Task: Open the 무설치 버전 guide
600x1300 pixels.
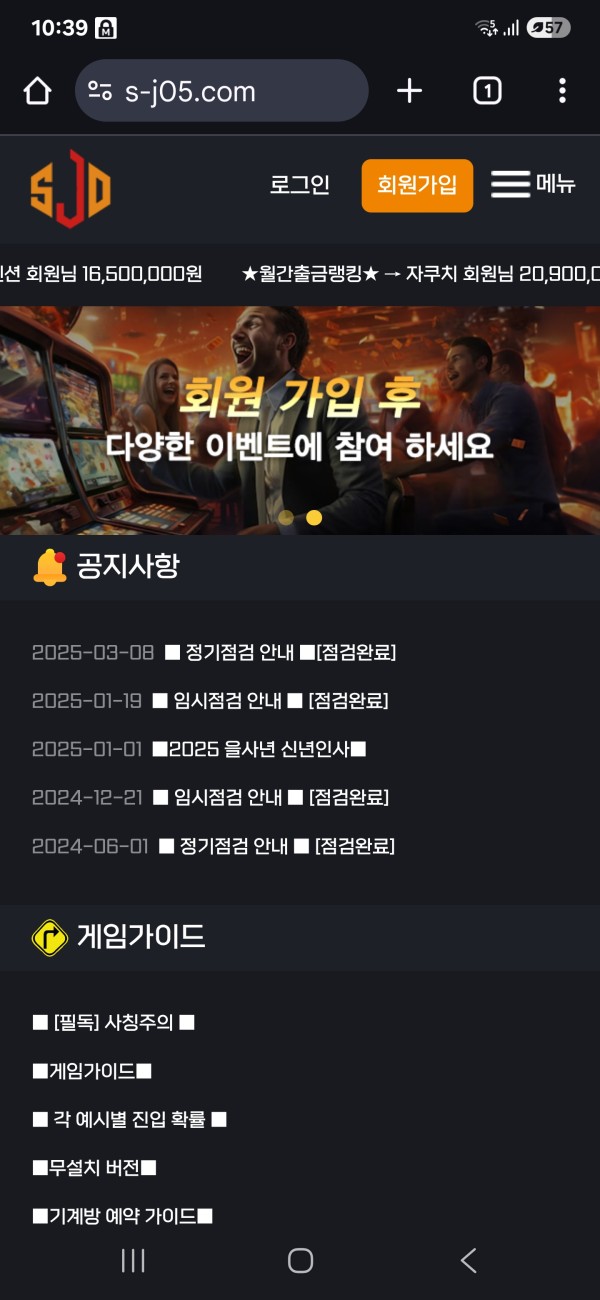Action: pyautogui.click(x=95, y=1168)
